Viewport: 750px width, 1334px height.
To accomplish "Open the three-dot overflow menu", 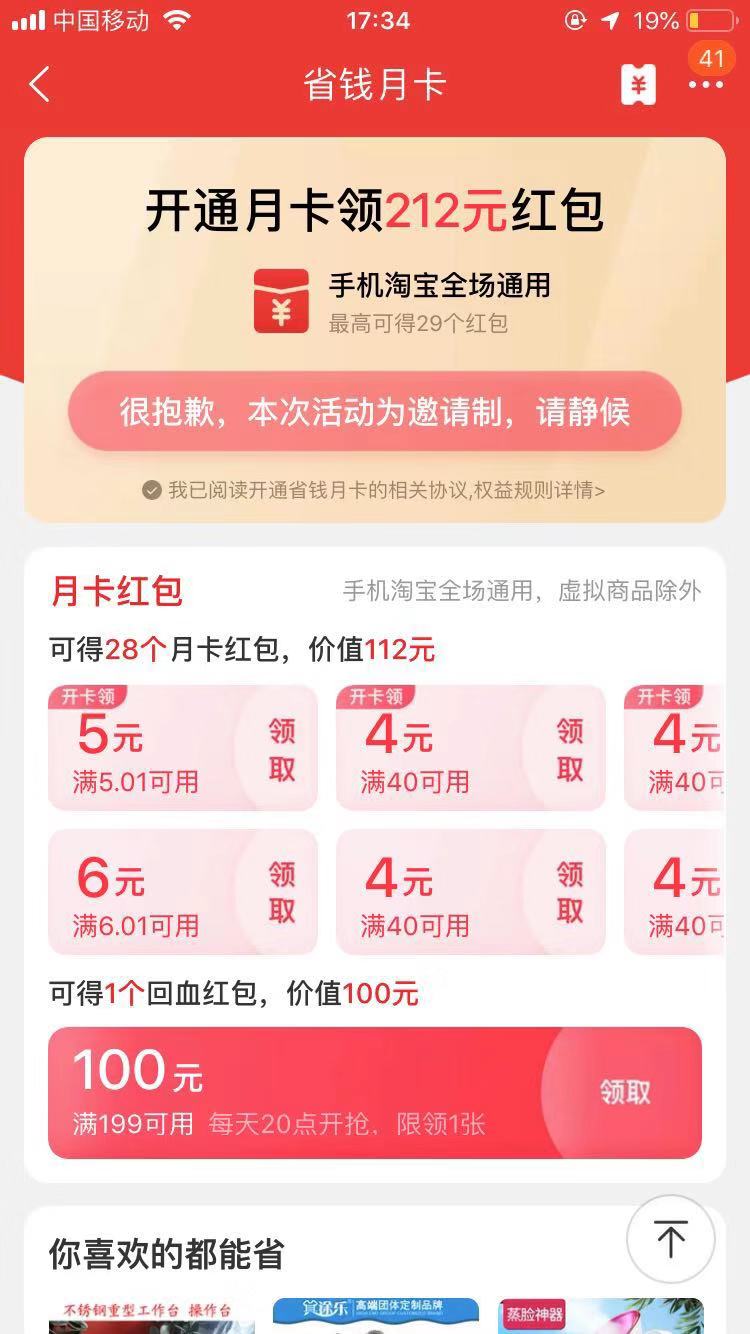I will [705, 86].
